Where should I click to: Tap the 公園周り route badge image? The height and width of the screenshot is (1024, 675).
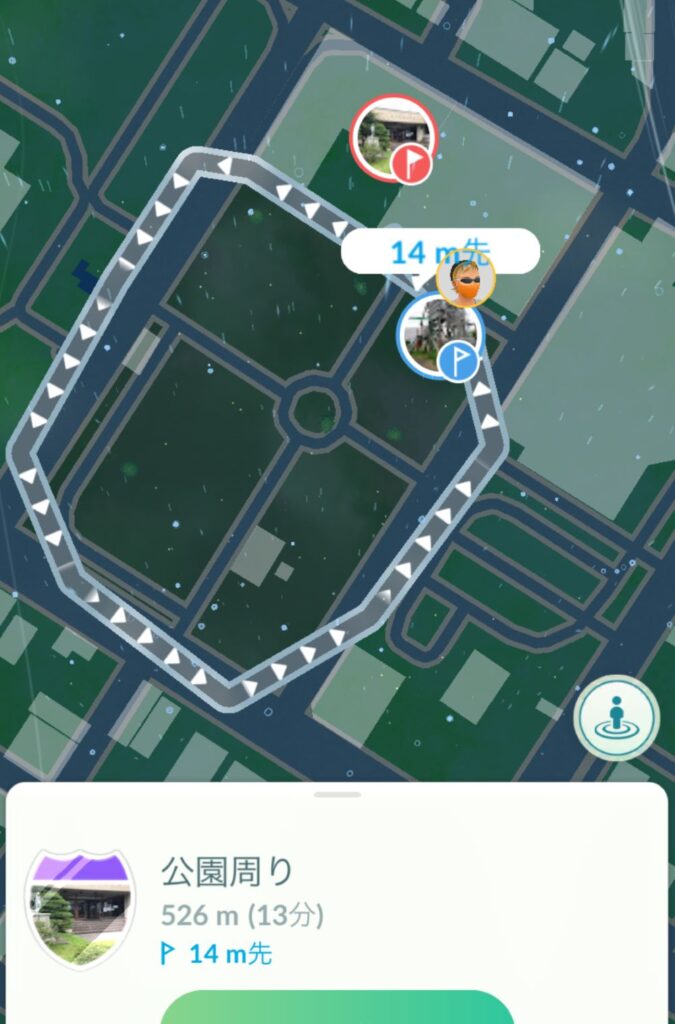point(80,908)
